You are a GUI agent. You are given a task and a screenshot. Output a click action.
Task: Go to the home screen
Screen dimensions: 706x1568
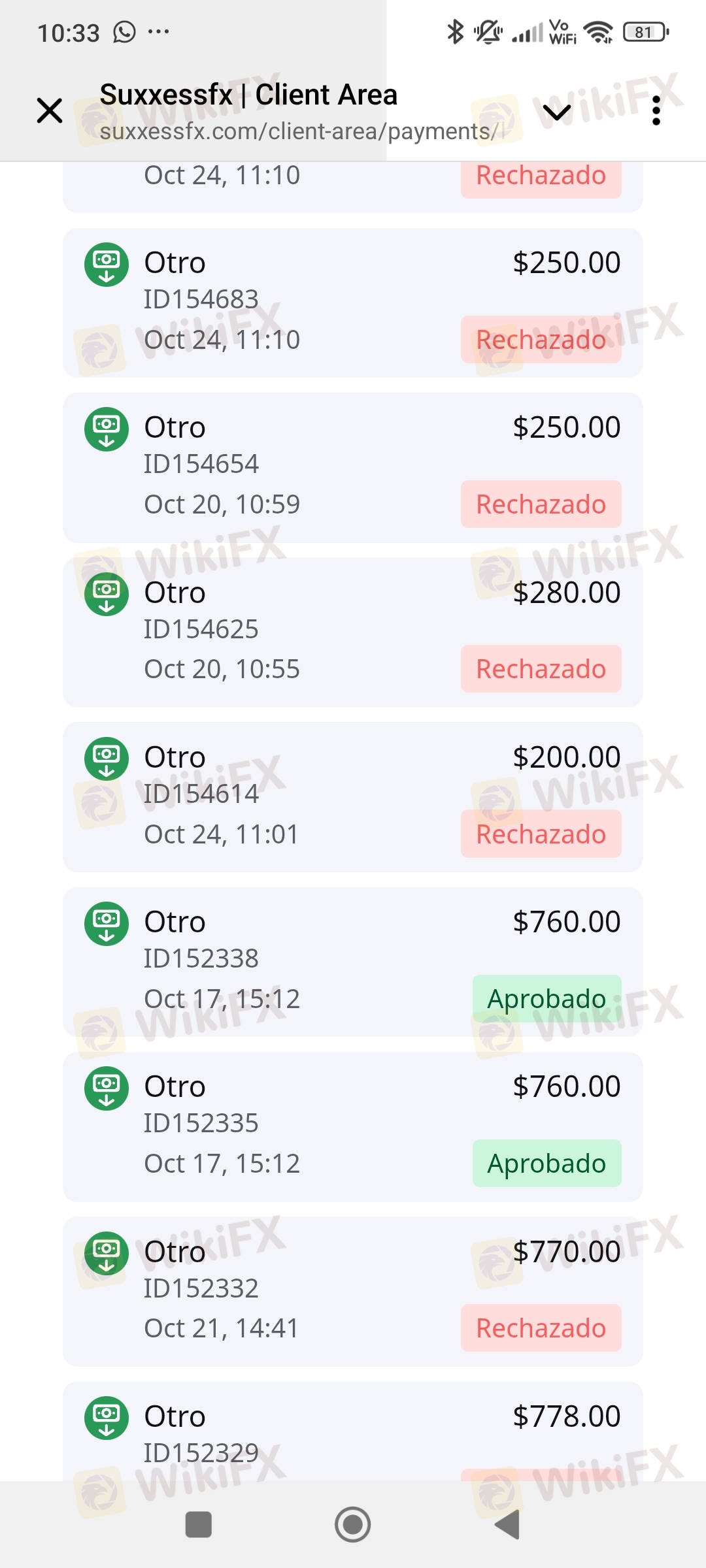click(x=353, y=1525)
